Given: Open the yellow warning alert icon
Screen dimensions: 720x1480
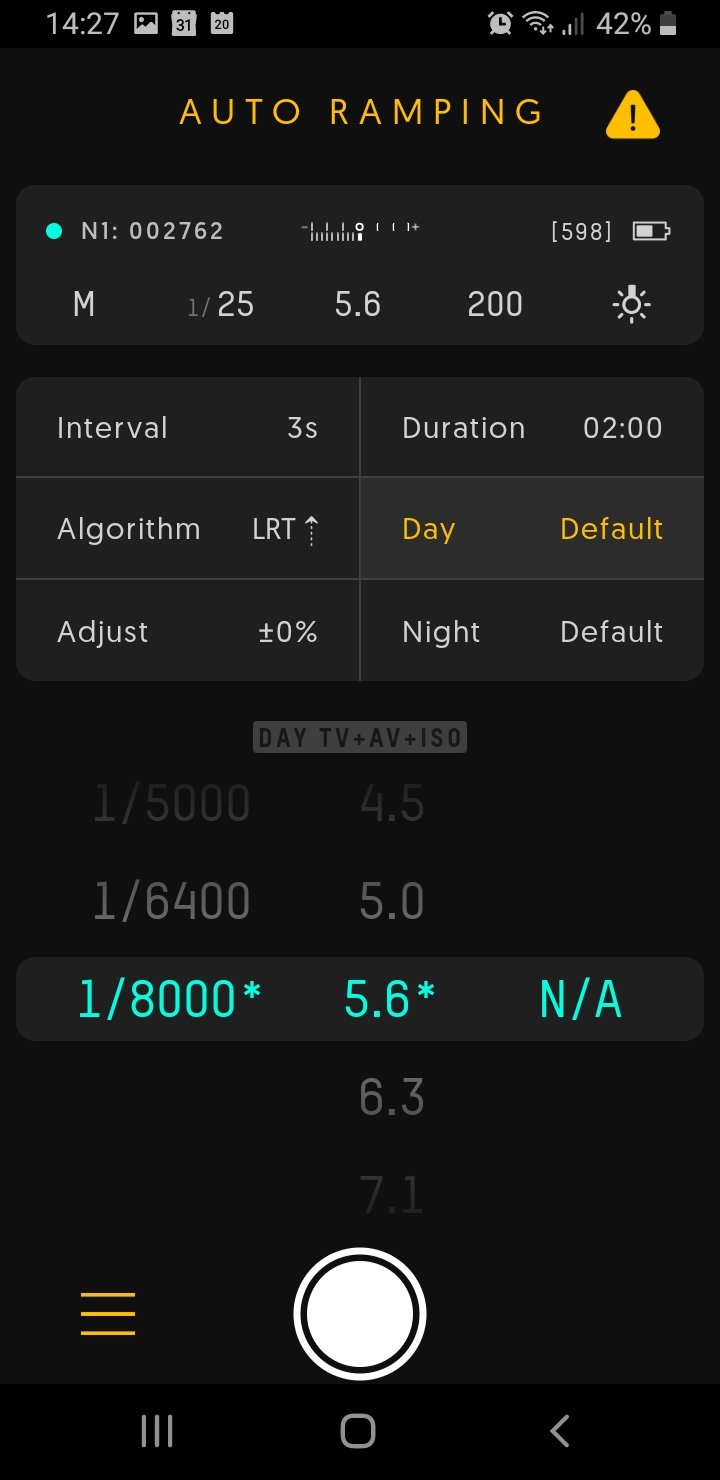Looking at the screenshot, I should tap(632, 114).
